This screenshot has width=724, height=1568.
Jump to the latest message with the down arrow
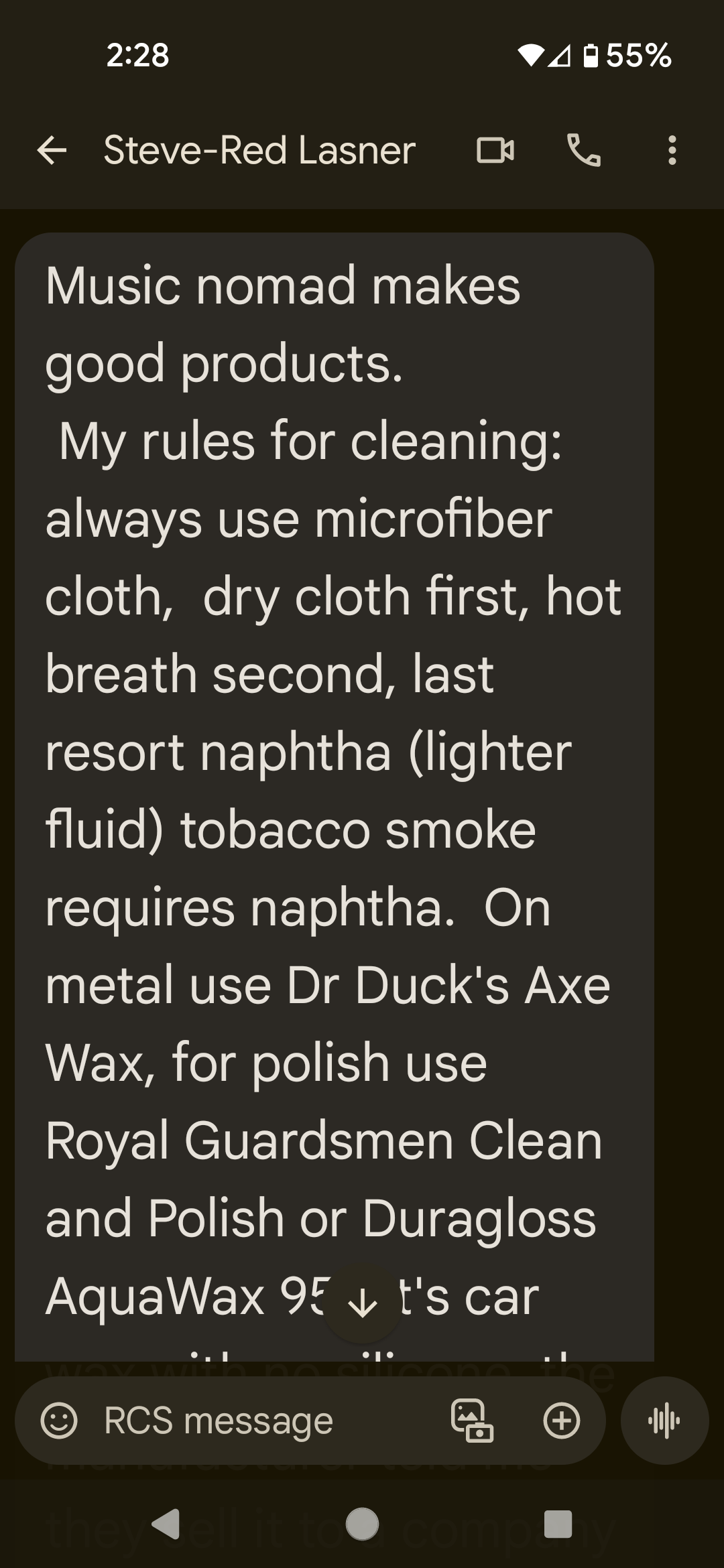363,1304
